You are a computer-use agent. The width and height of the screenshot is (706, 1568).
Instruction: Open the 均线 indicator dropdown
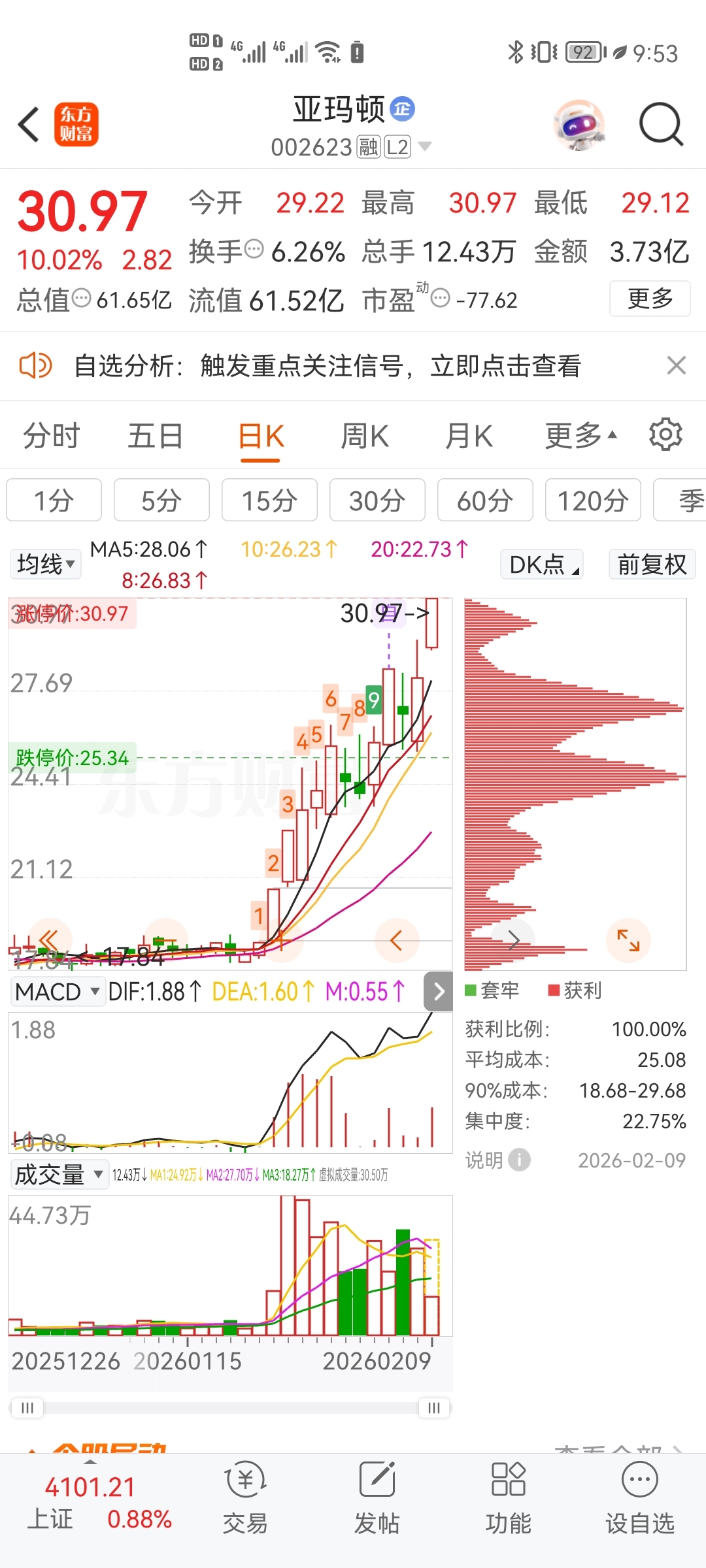point(45,564)
